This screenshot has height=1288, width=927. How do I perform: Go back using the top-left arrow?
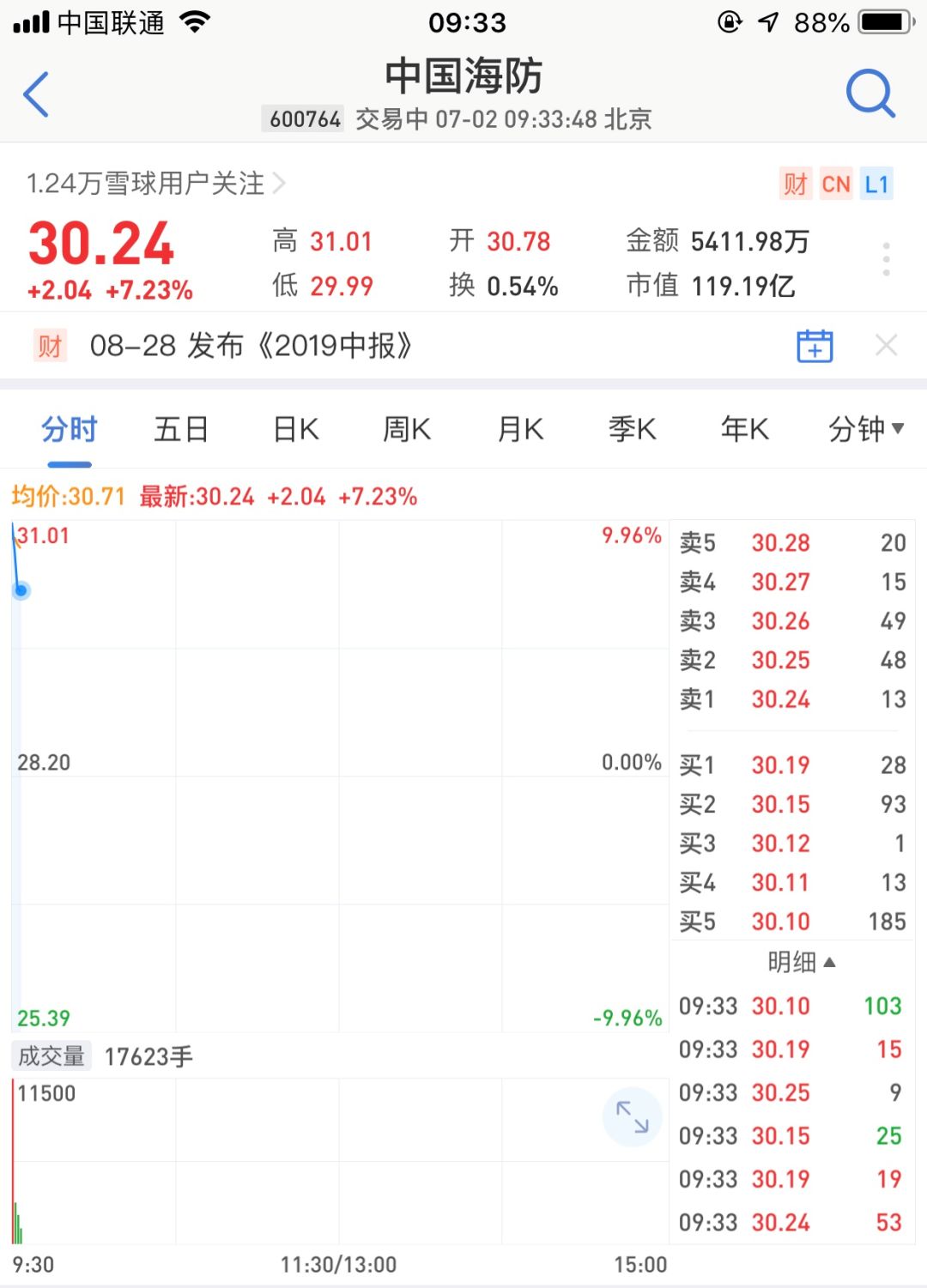click(36, 94)
